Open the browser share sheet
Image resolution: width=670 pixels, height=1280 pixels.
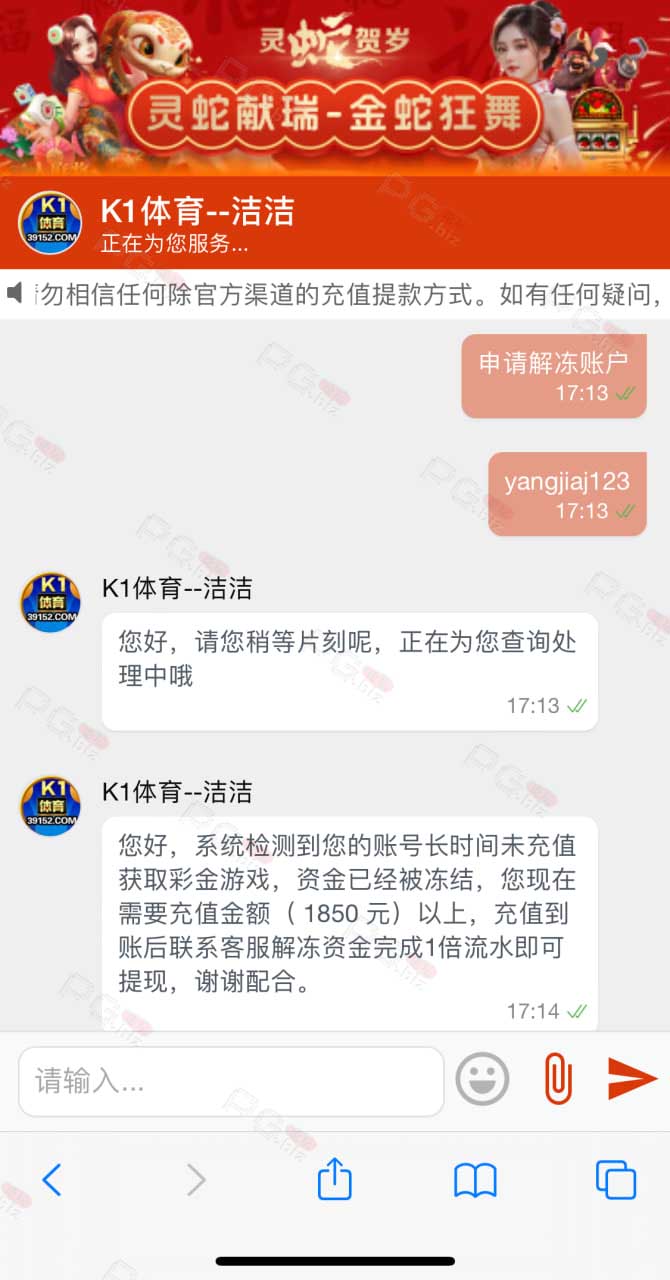tap(335, 1179)
